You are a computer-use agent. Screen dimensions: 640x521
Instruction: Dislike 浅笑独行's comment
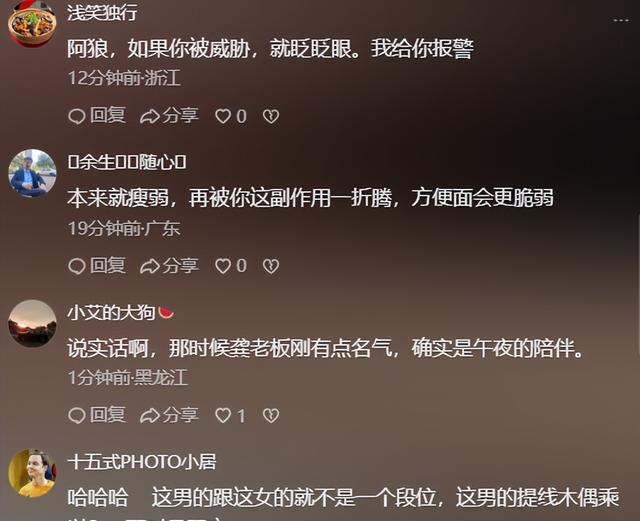point(270,116)
